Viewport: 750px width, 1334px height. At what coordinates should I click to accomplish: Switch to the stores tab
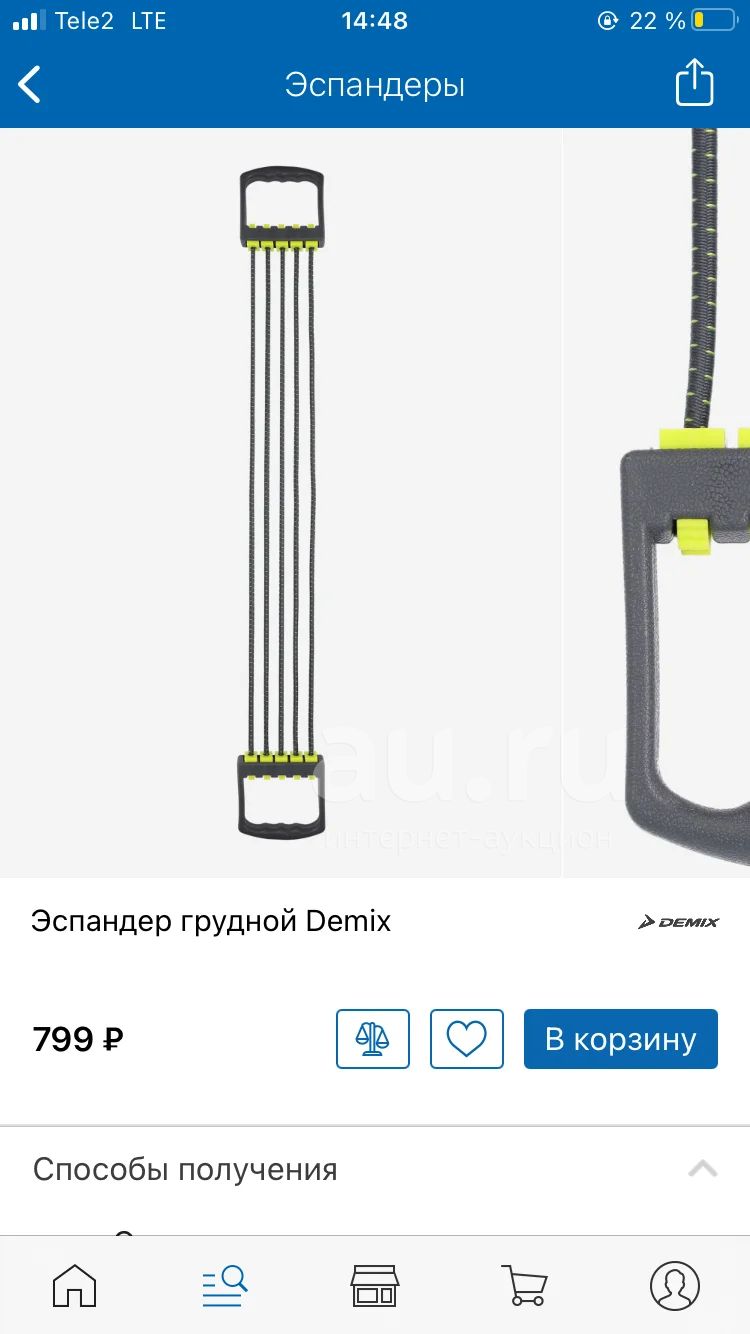point(375,1285)
